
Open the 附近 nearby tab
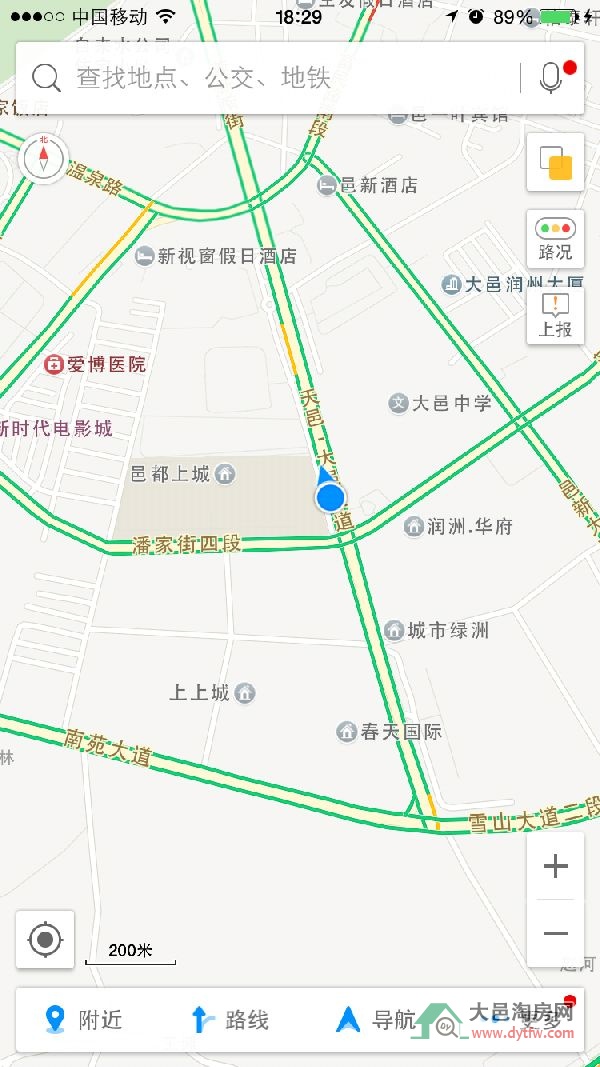point(85,1020)
